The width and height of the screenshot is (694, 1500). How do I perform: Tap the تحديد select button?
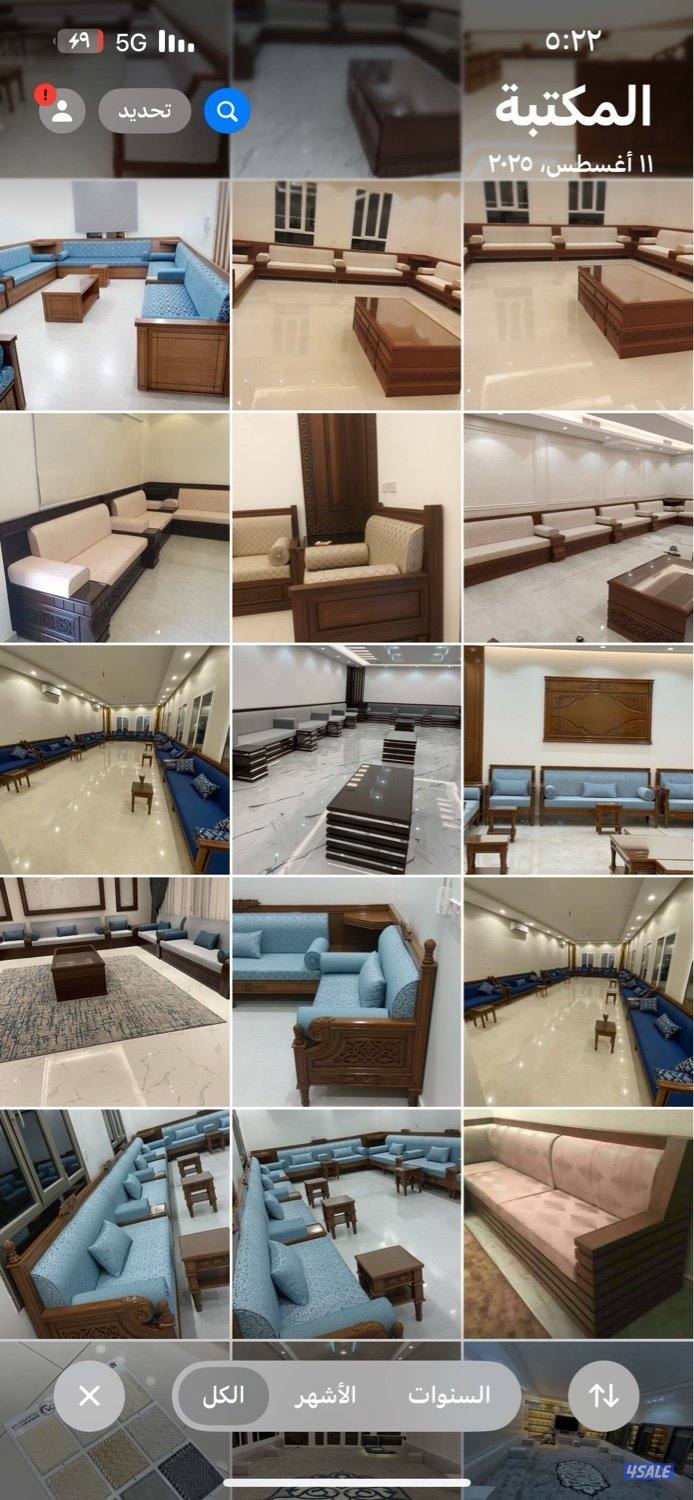pos(145,111)
